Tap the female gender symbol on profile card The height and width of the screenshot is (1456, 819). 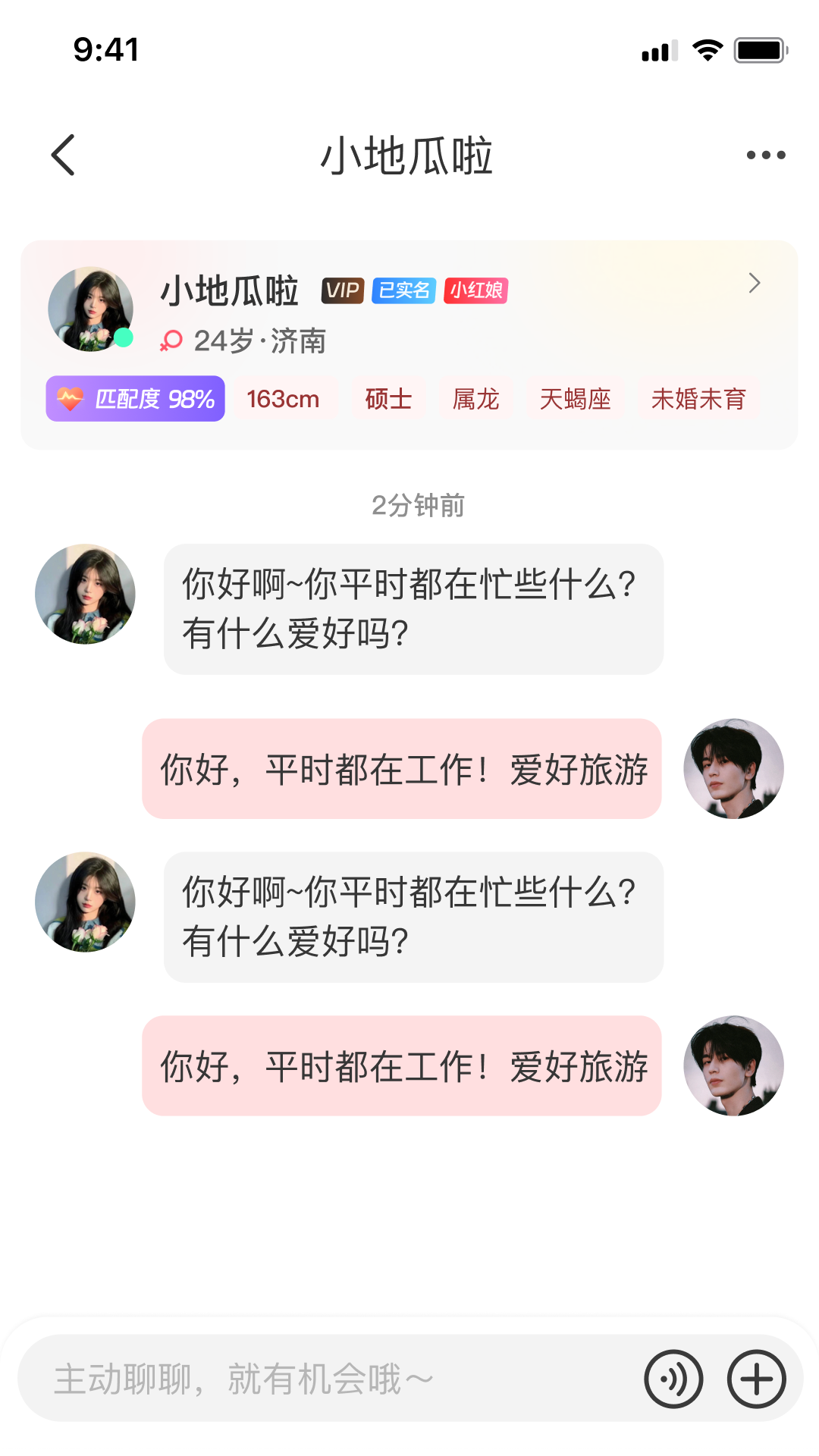172,341
